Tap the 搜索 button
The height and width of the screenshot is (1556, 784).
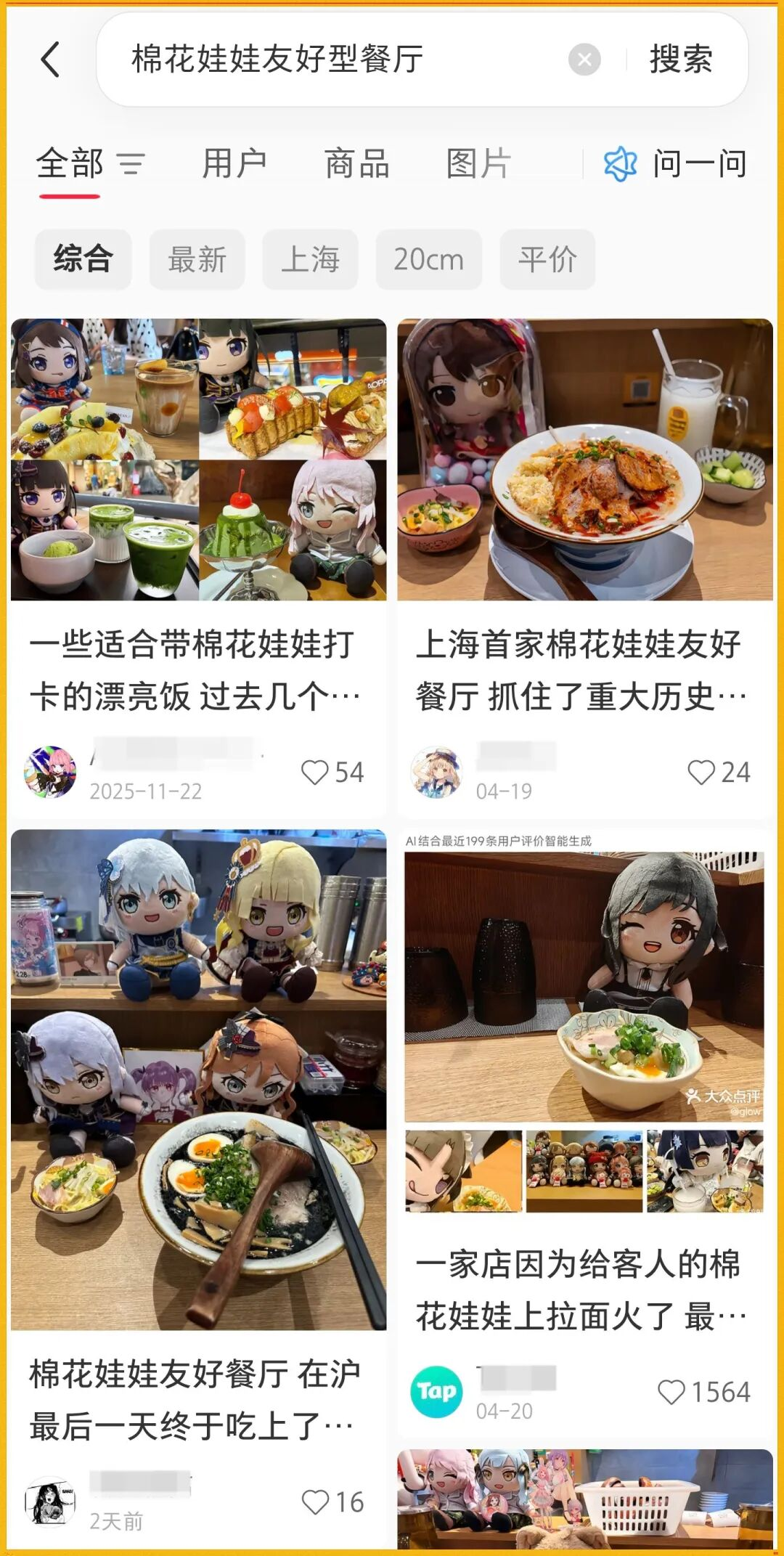tap(681, 60)
